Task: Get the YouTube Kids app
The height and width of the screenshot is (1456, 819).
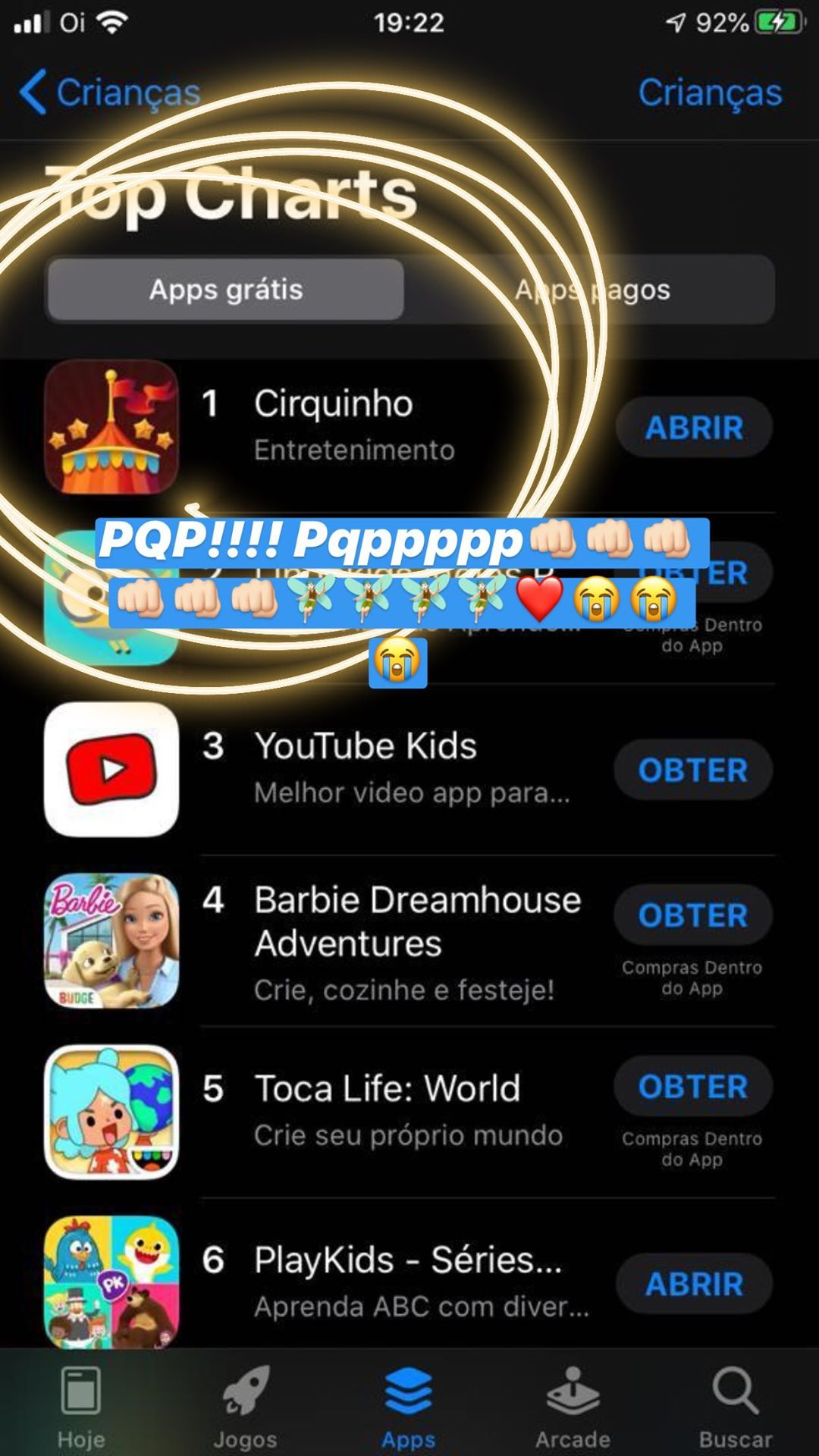Action: click(x=693, y=770)
